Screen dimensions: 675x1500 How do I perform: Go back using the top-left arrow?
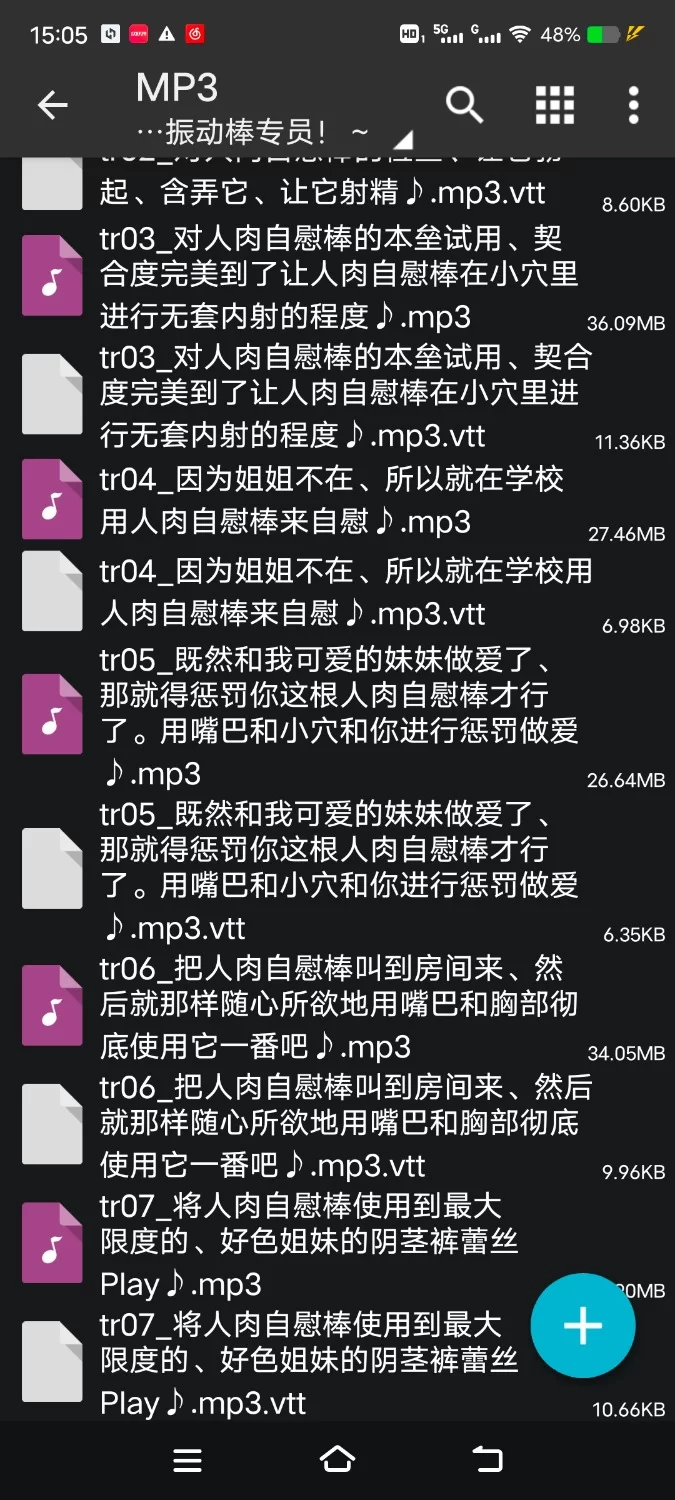click(52, 105)
